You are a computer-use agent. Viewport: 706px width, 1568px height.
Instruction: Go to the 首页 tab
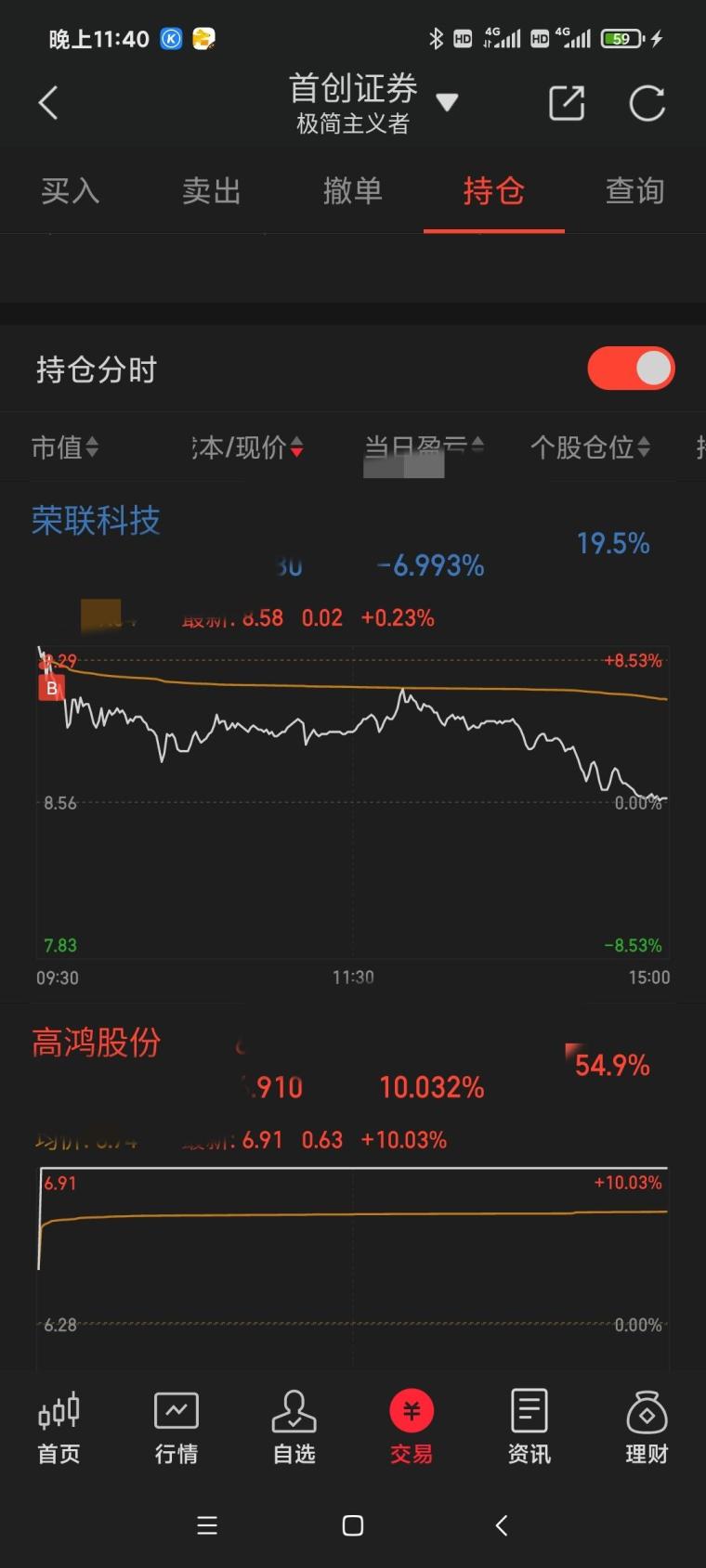[x=59, y=1428]
